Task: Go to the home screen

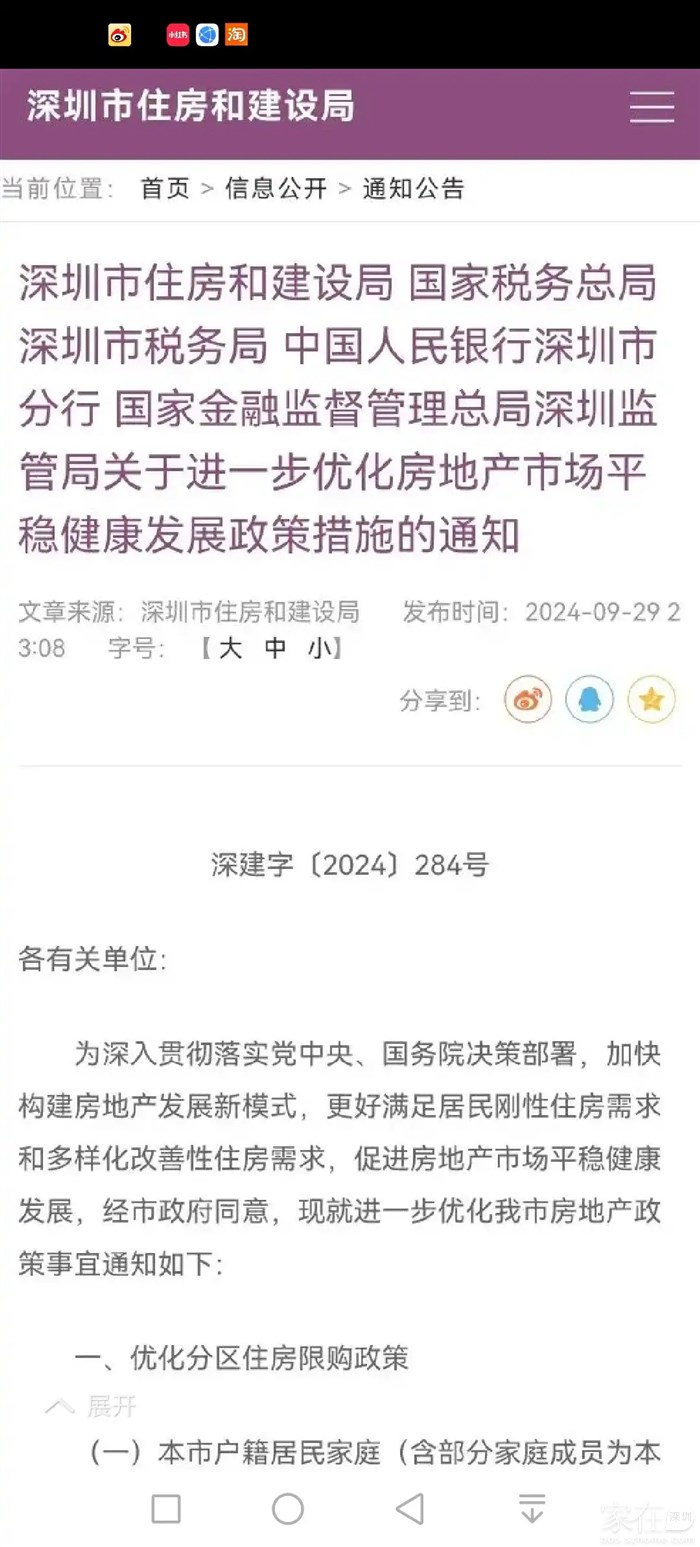Action: [288, 1508]
